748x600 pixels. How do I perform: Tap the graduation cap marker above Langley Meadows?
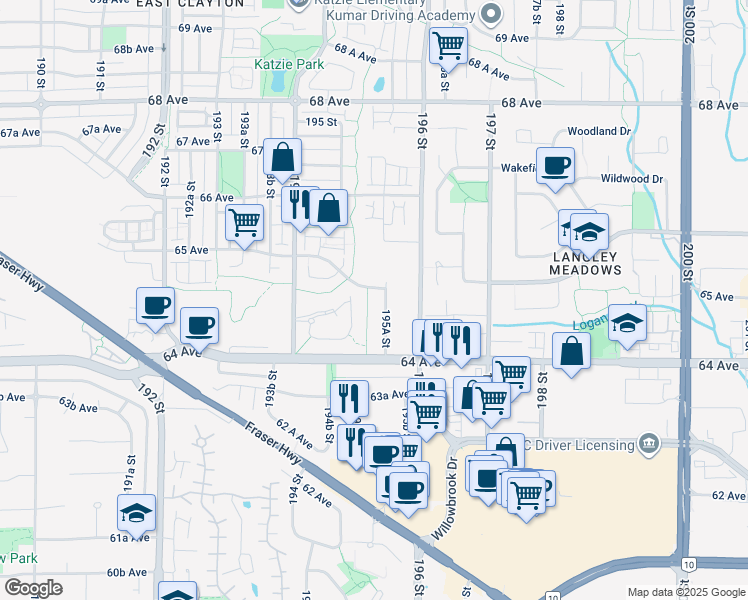589,234
